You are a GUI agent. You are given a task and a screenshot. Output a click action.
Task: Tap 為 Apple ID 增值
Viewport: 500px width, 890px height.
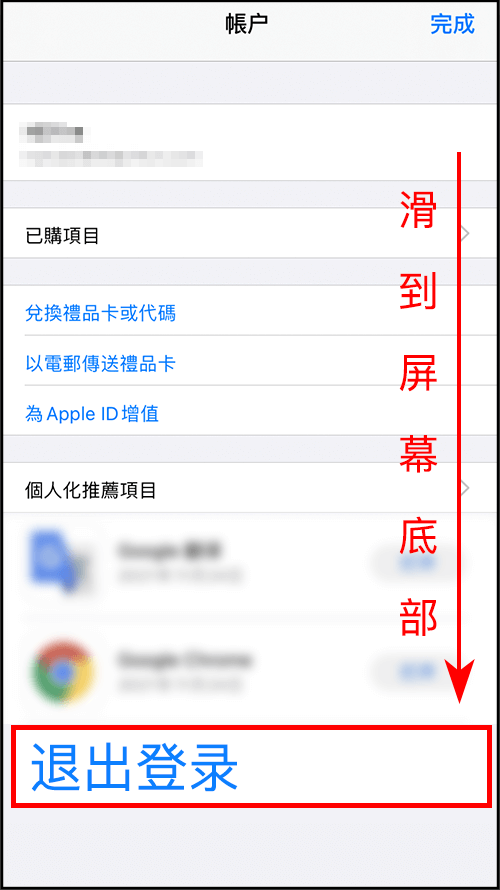click(92, 414)
